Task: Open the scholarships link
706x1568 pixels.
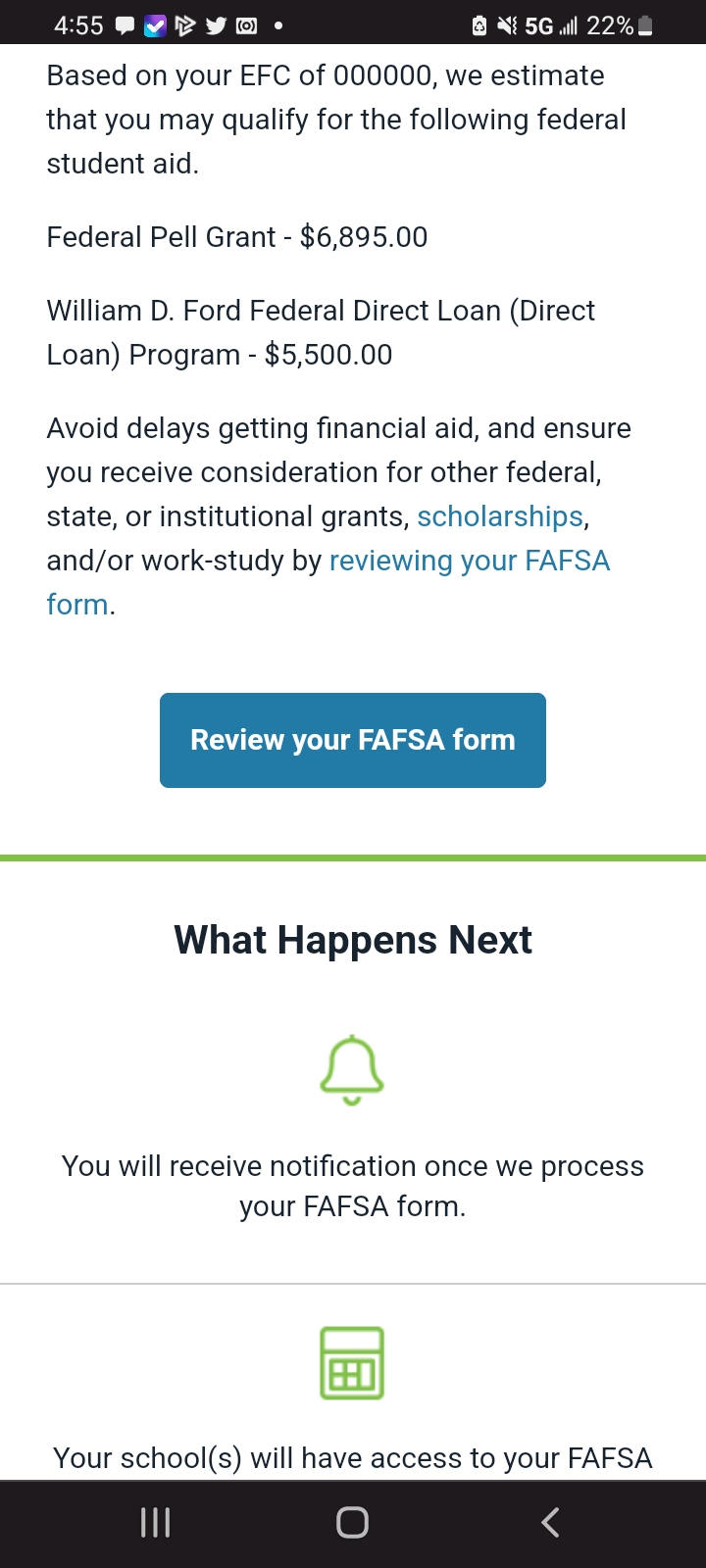Action: coord(500,516)
